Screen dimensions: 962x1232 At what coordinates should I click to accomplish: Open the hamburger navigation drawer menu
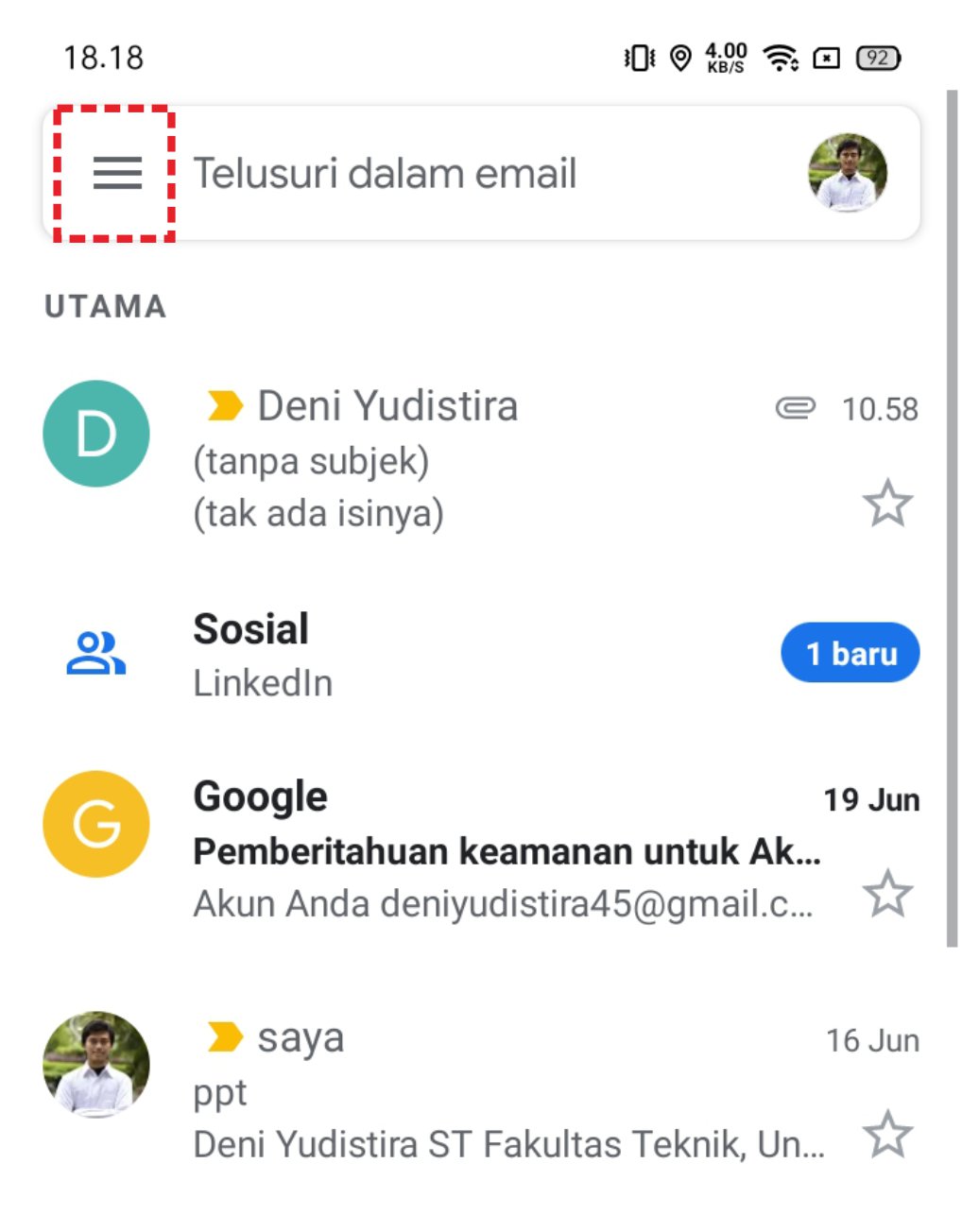coord(117,173)
